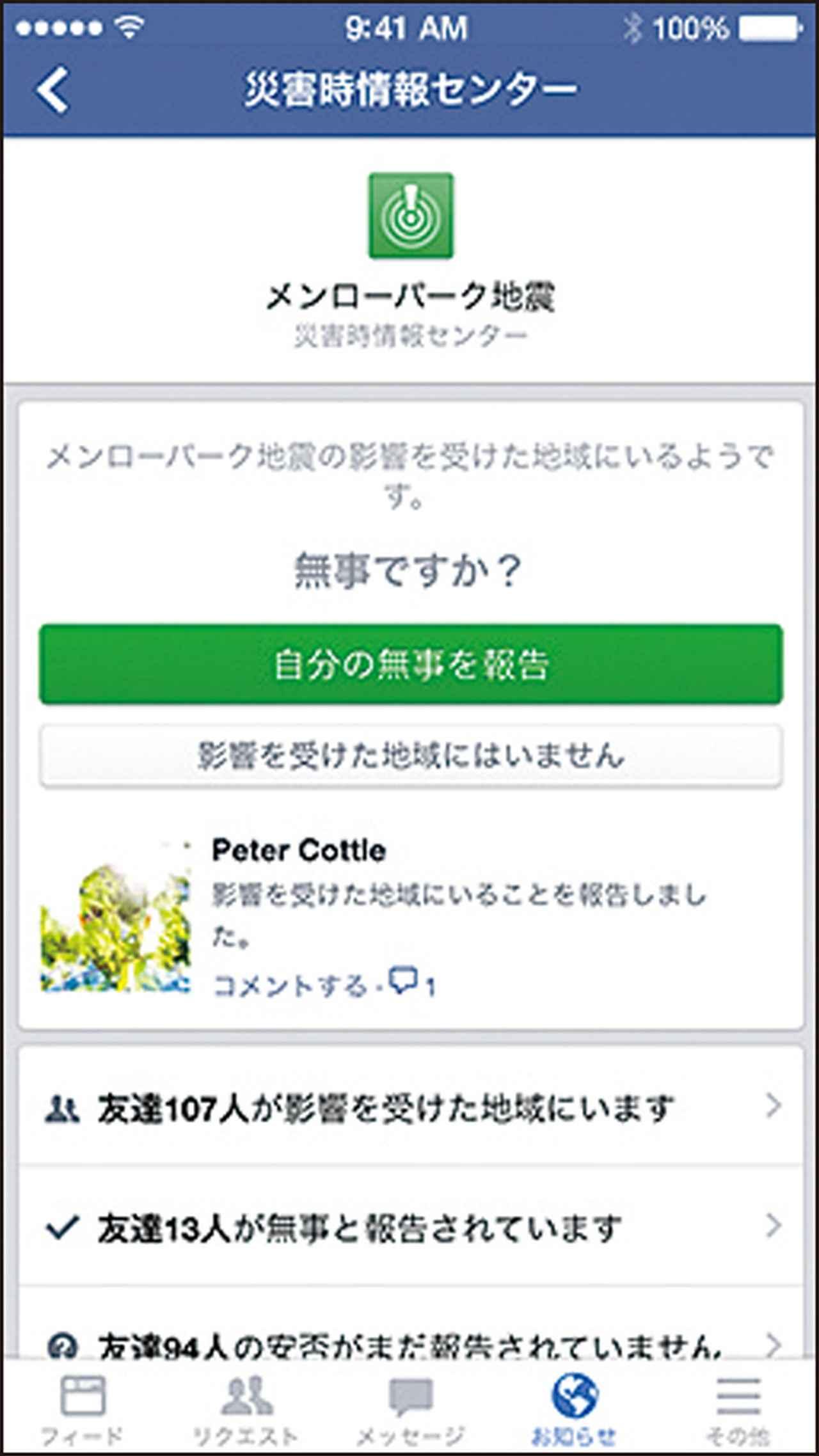Select 影響を受けた地域にはいません button

click(411, 756)
